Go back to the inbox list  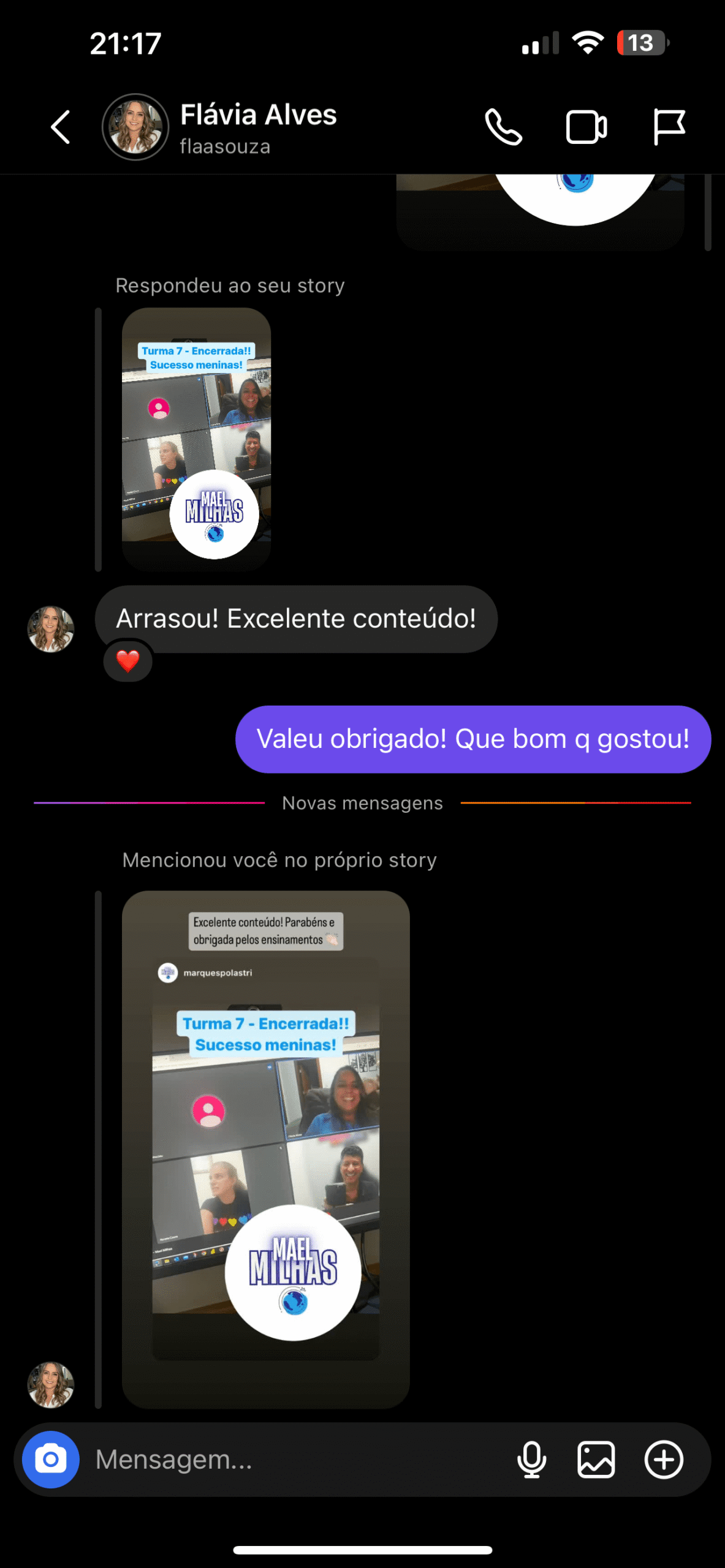(x=60, y=127)
